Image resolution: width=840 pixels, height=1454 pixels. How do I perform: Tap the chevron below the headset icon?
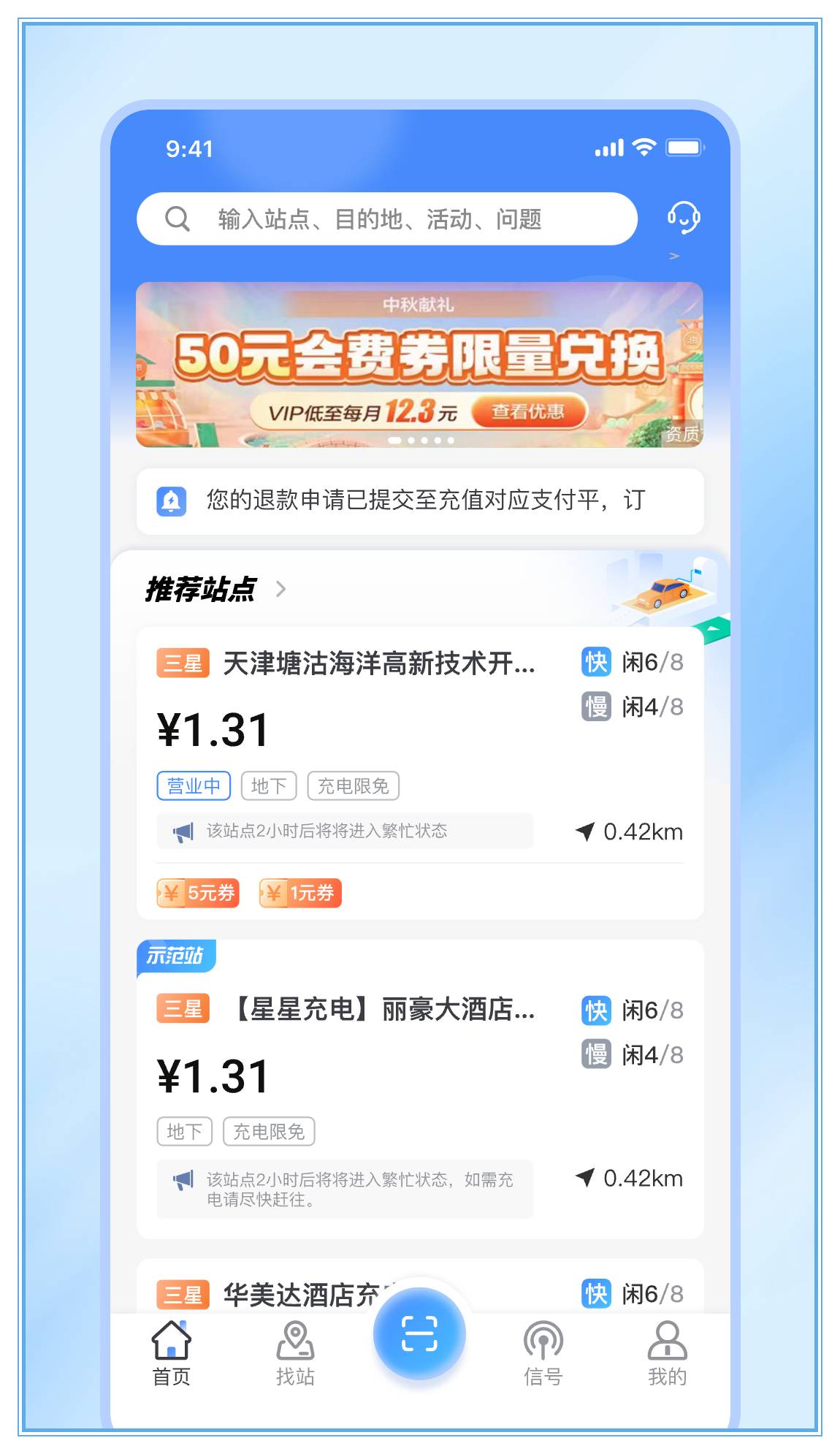(x=673, y=256)
